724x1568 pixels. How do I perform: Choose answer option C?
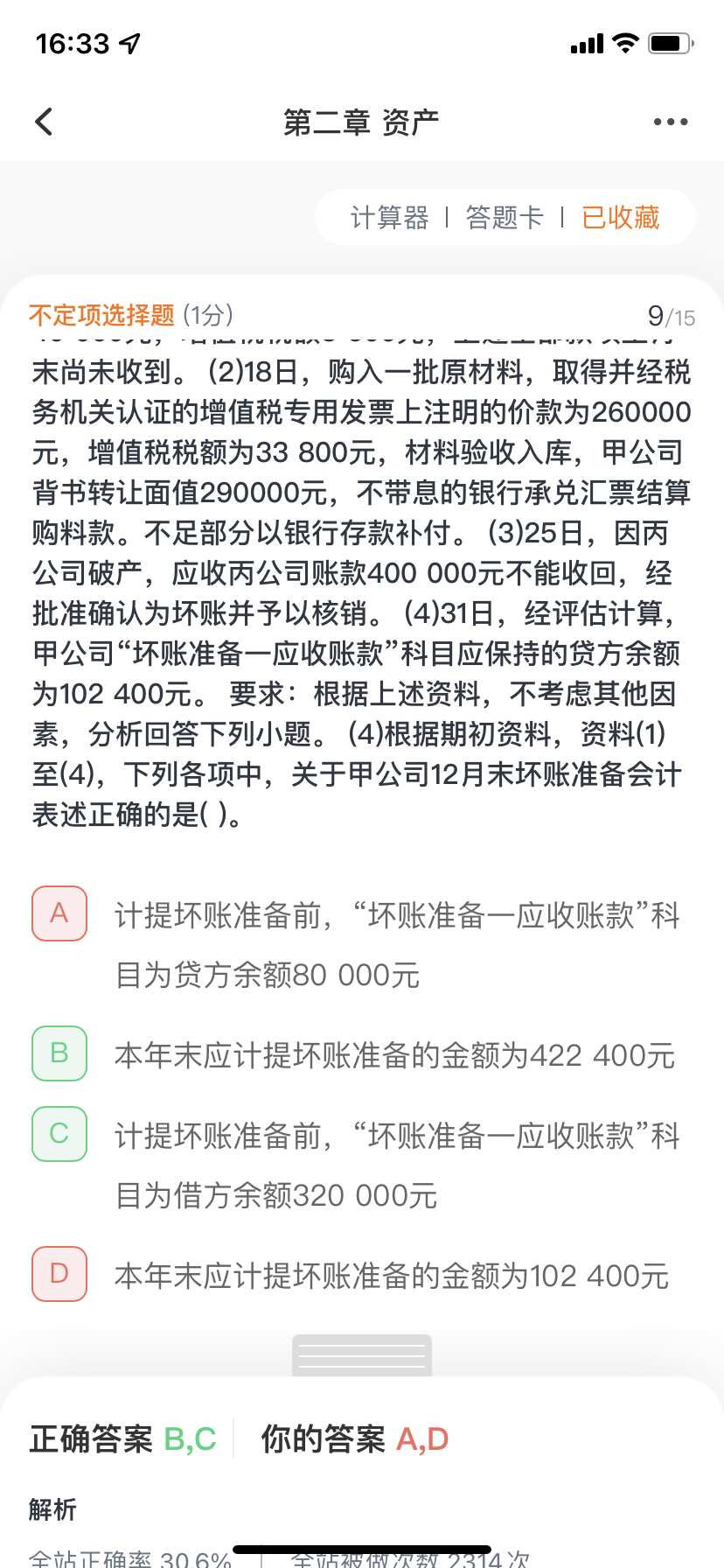(59, 1134)
